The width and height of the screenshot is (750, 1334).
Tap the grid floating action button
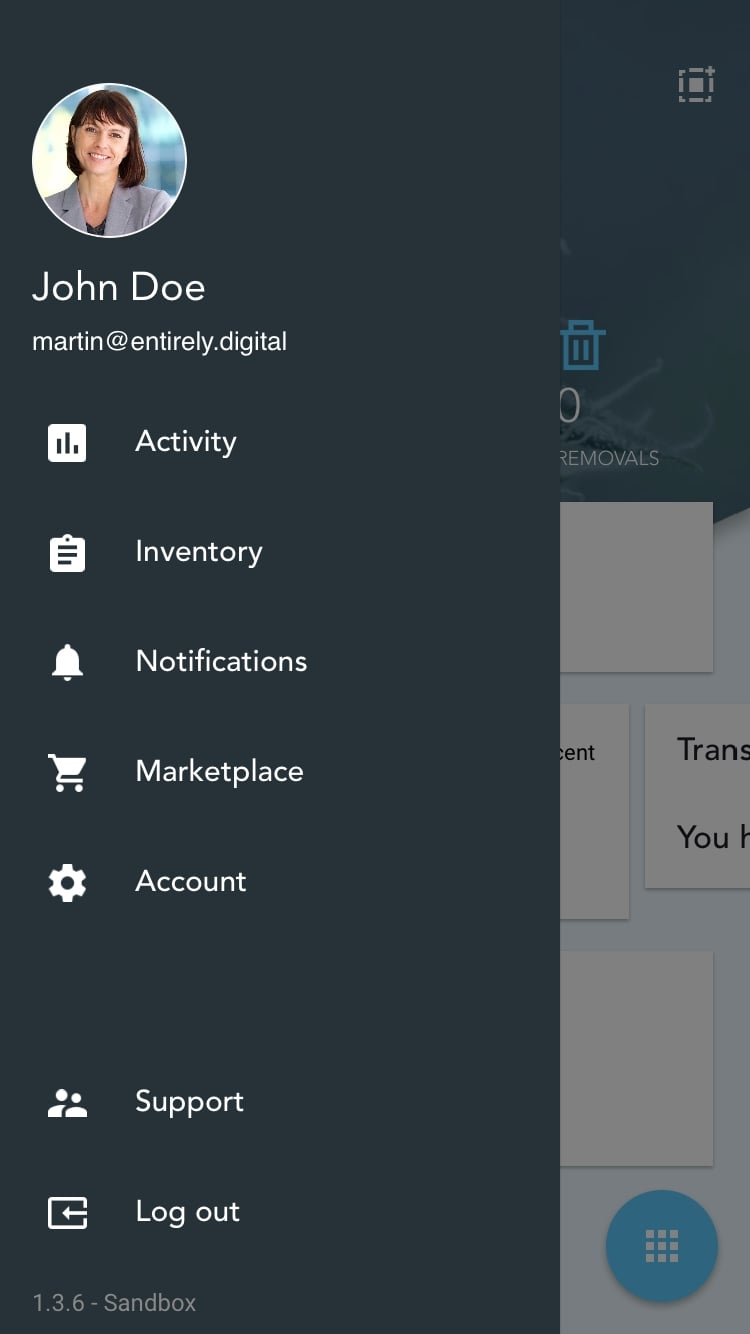tap(661, 1246)
